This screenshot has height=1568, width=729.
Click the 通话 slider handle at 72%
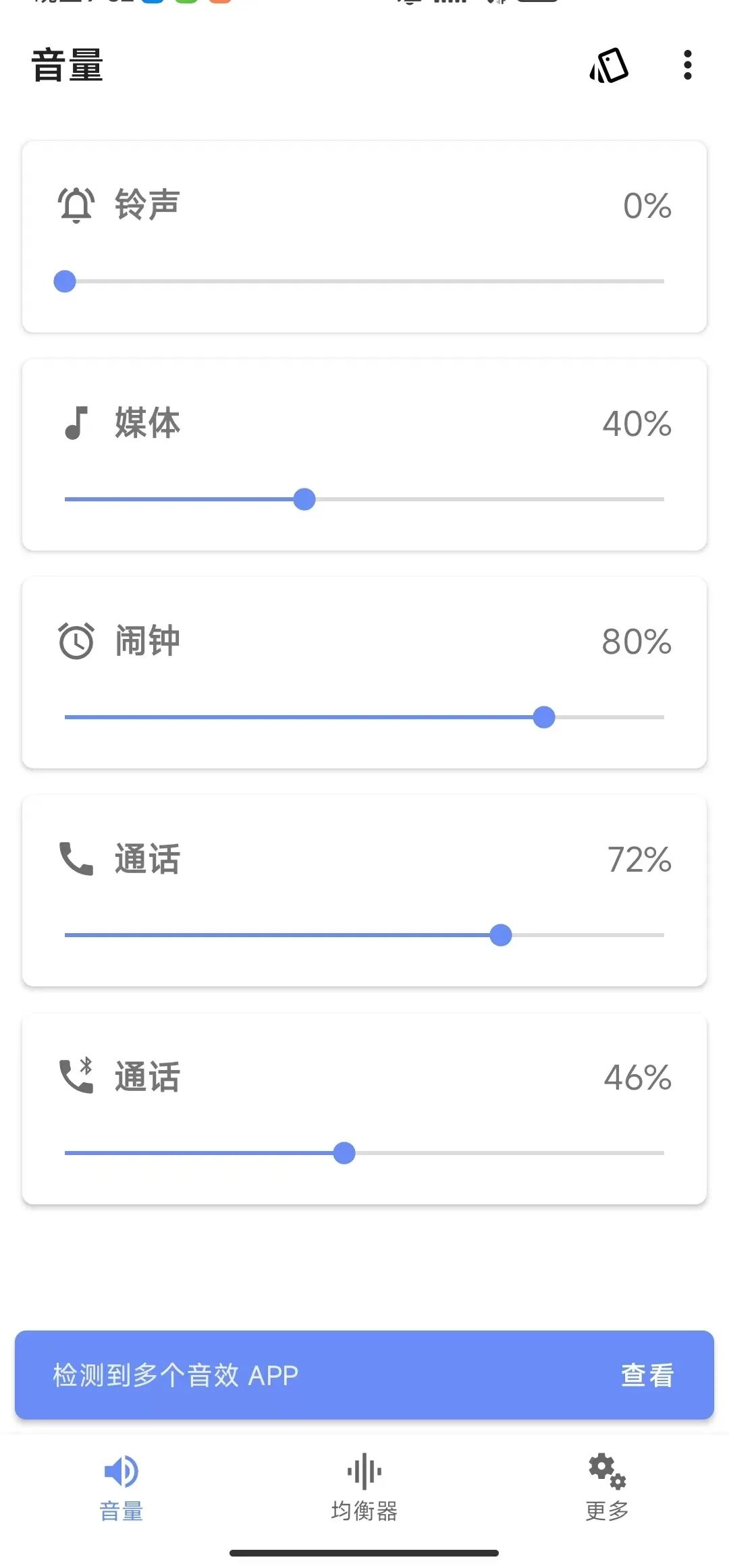pyautogui.click(x=502, y=935)
